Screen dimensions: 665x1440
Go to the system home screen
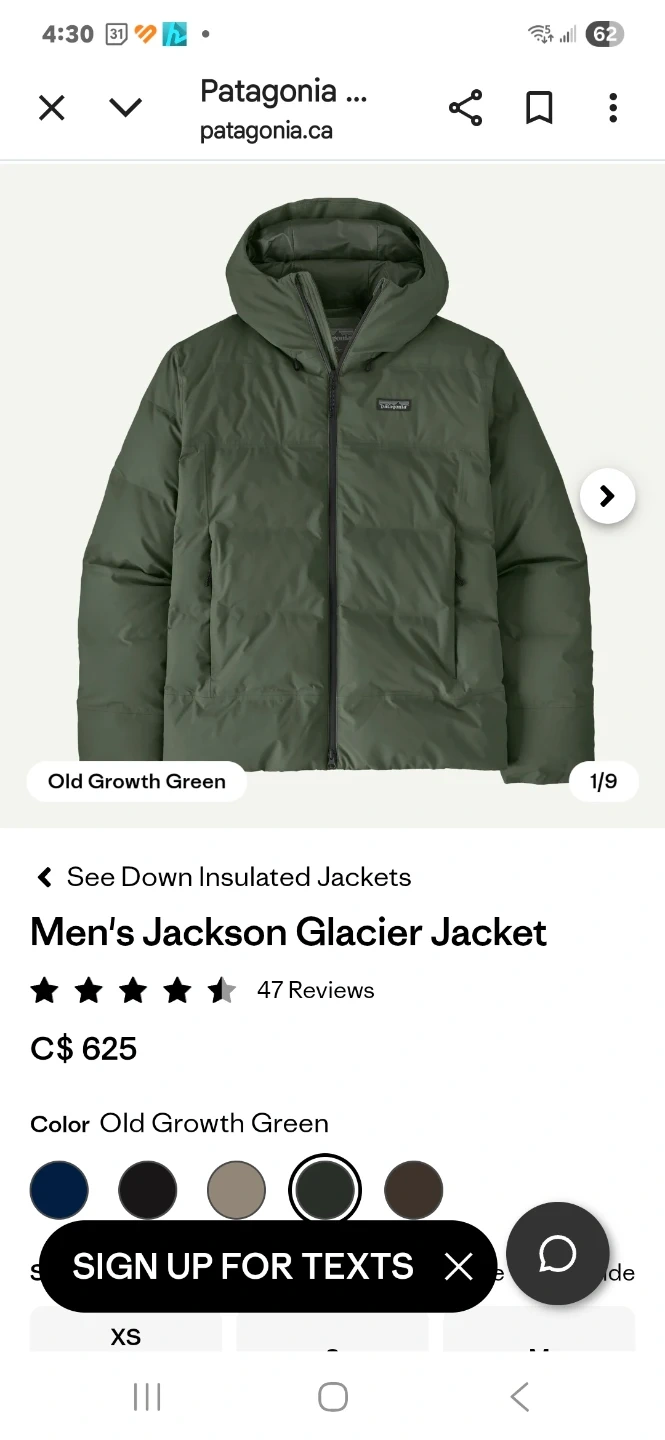(x=332, y=1397)
